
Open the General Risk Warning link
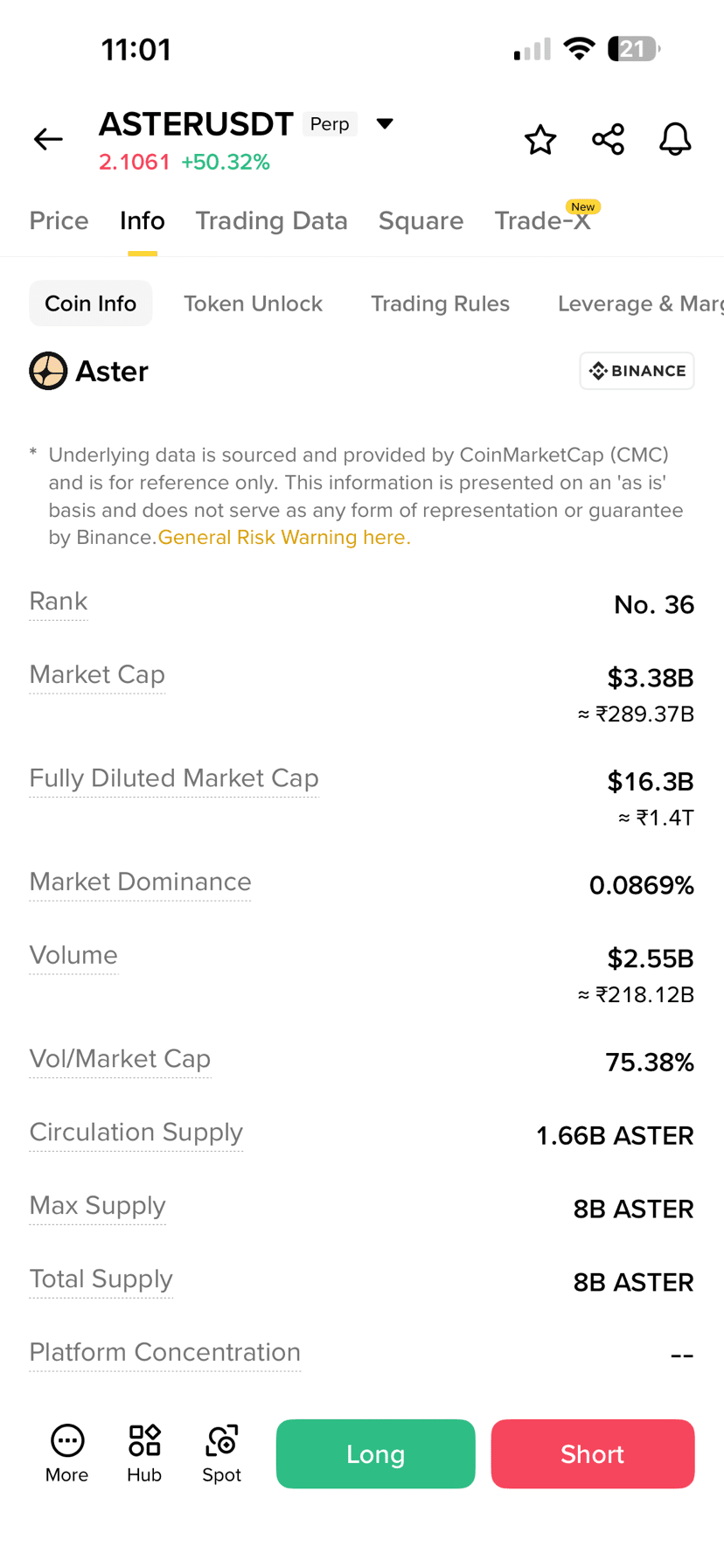point(284,537)
